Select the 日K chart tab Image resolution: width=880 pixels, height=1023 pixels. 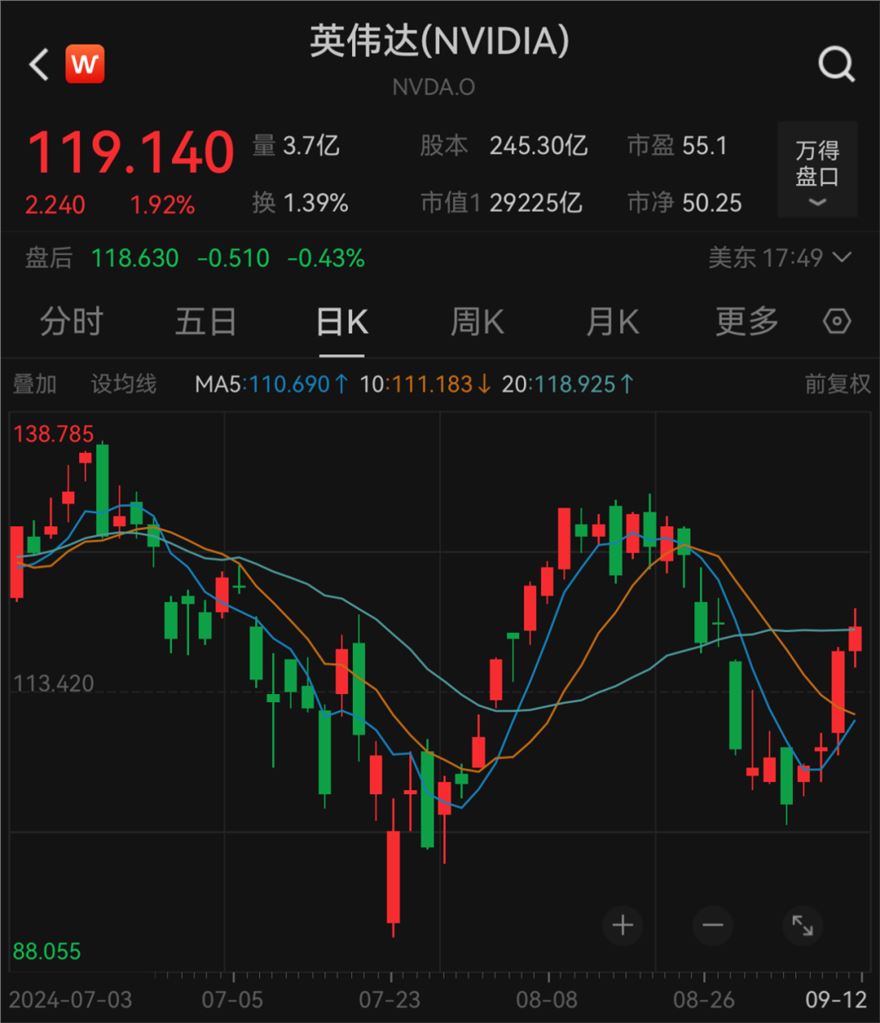point(341,322)
